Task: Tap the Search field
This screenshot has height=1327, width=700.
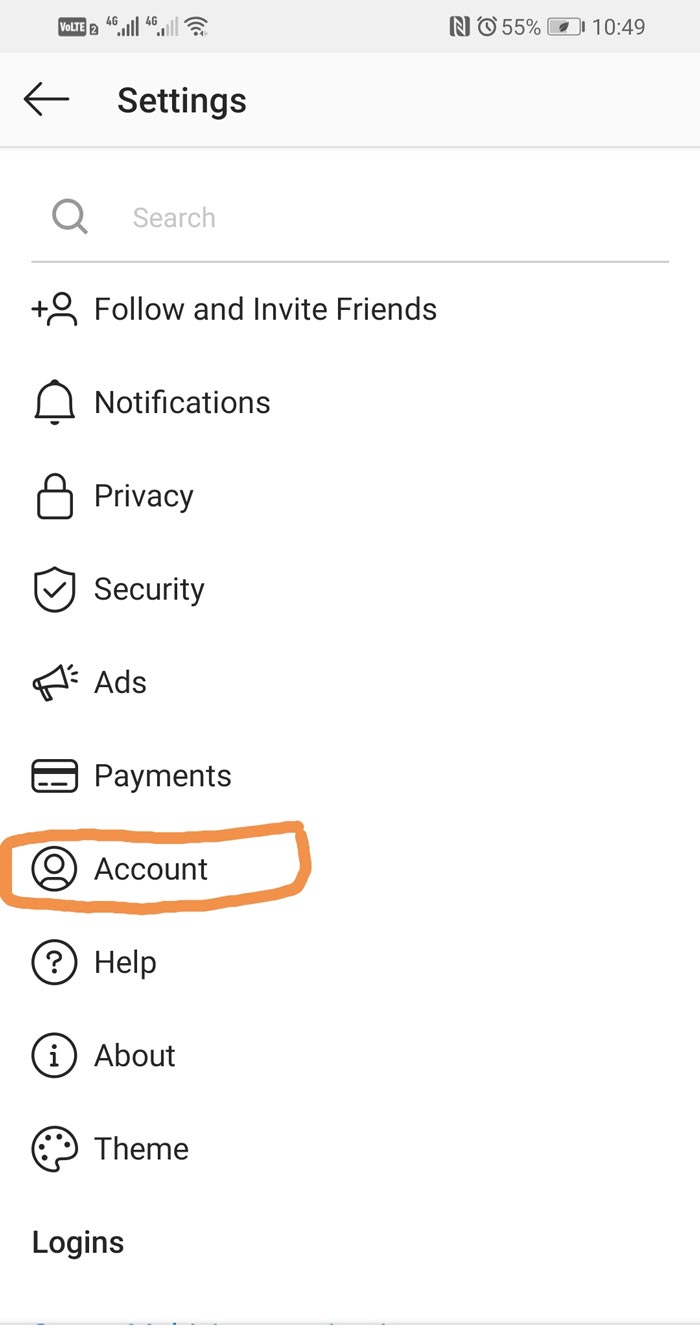Action: coord(350,218)
